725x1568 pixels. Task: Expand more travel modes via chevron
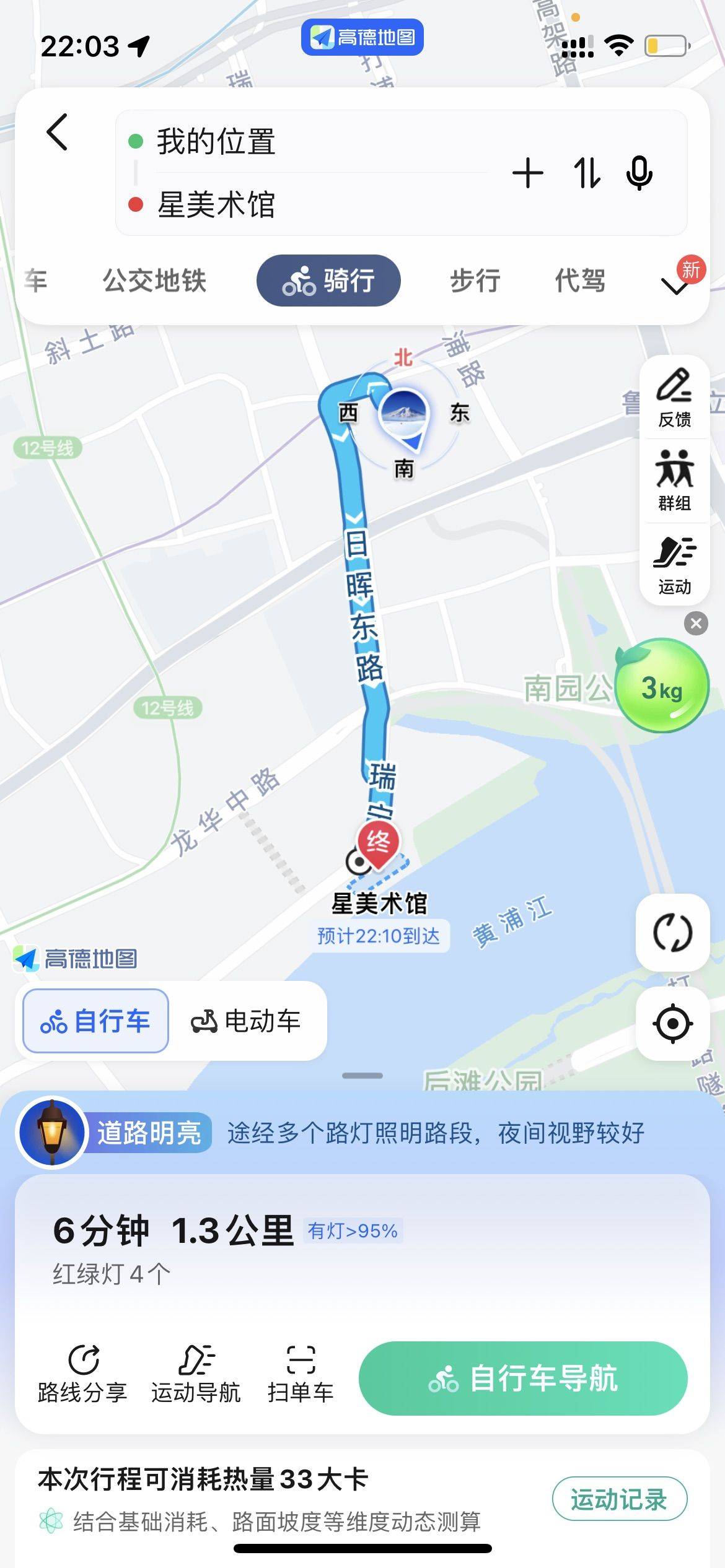pos(674,285)
